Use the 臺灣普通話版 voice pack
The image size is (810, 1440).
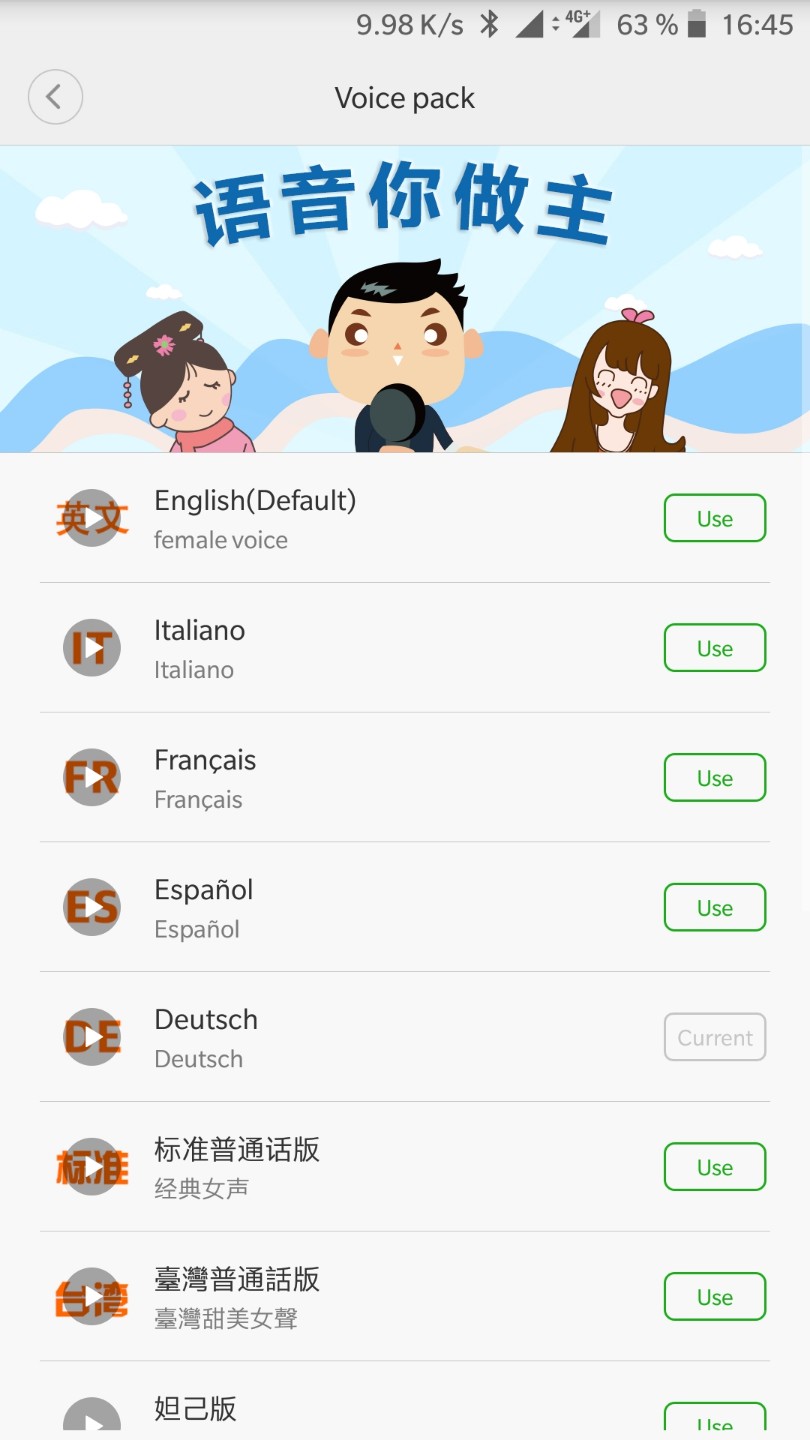click(x=715, y=1297)
